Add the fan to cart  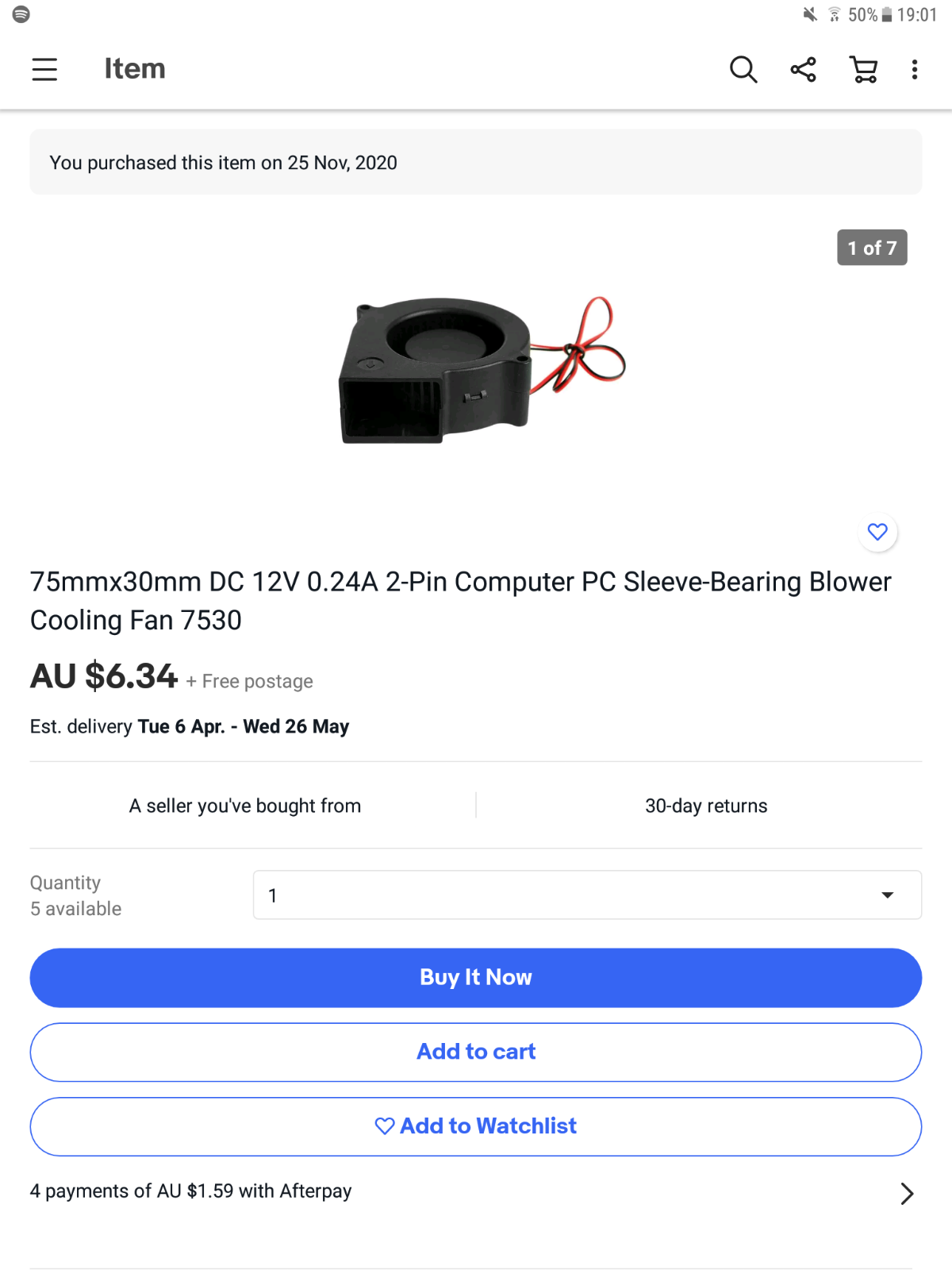476,1052
